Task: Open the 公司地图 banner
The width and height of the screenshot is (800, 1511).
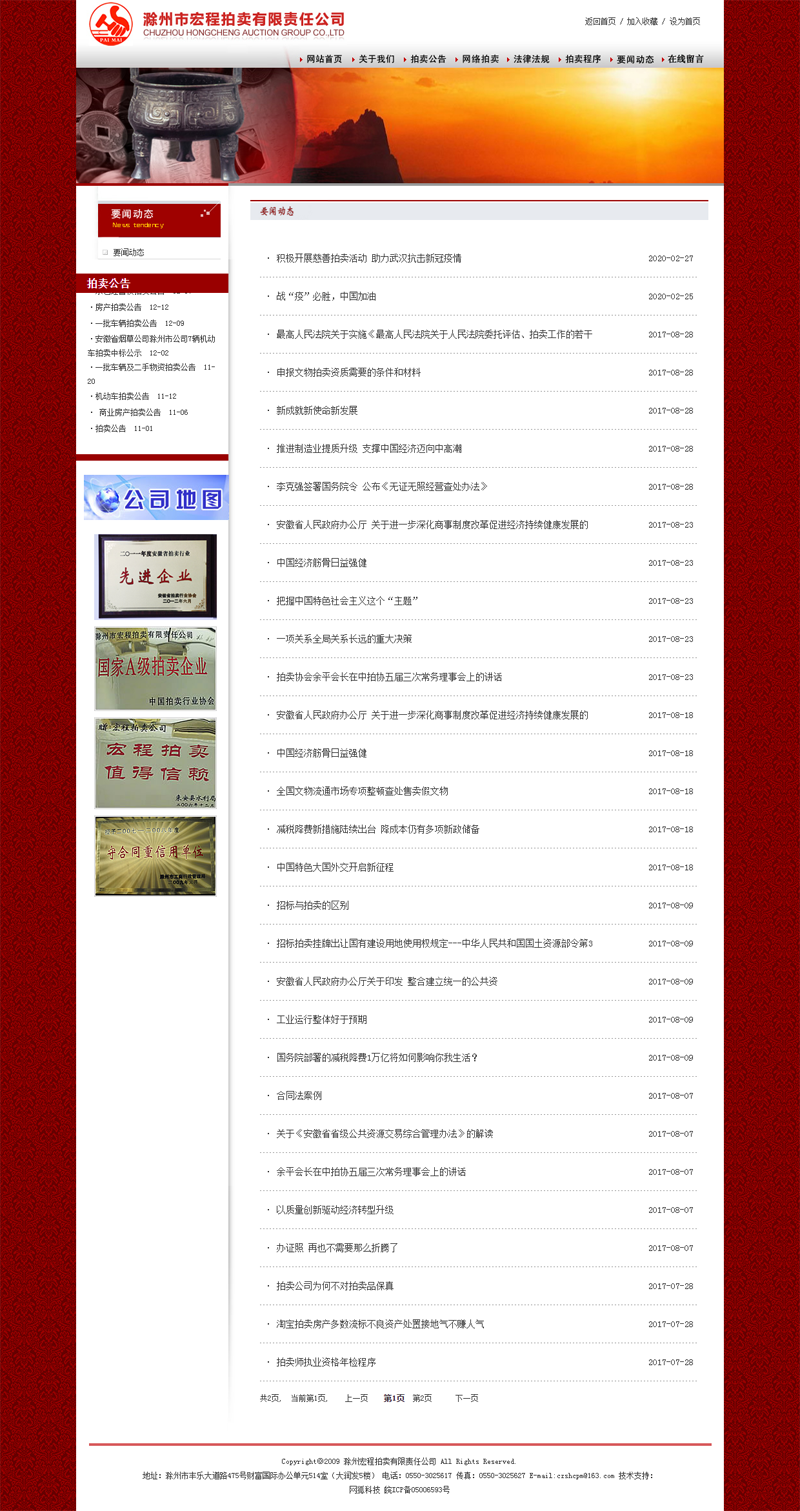Action: coord(156,497)
